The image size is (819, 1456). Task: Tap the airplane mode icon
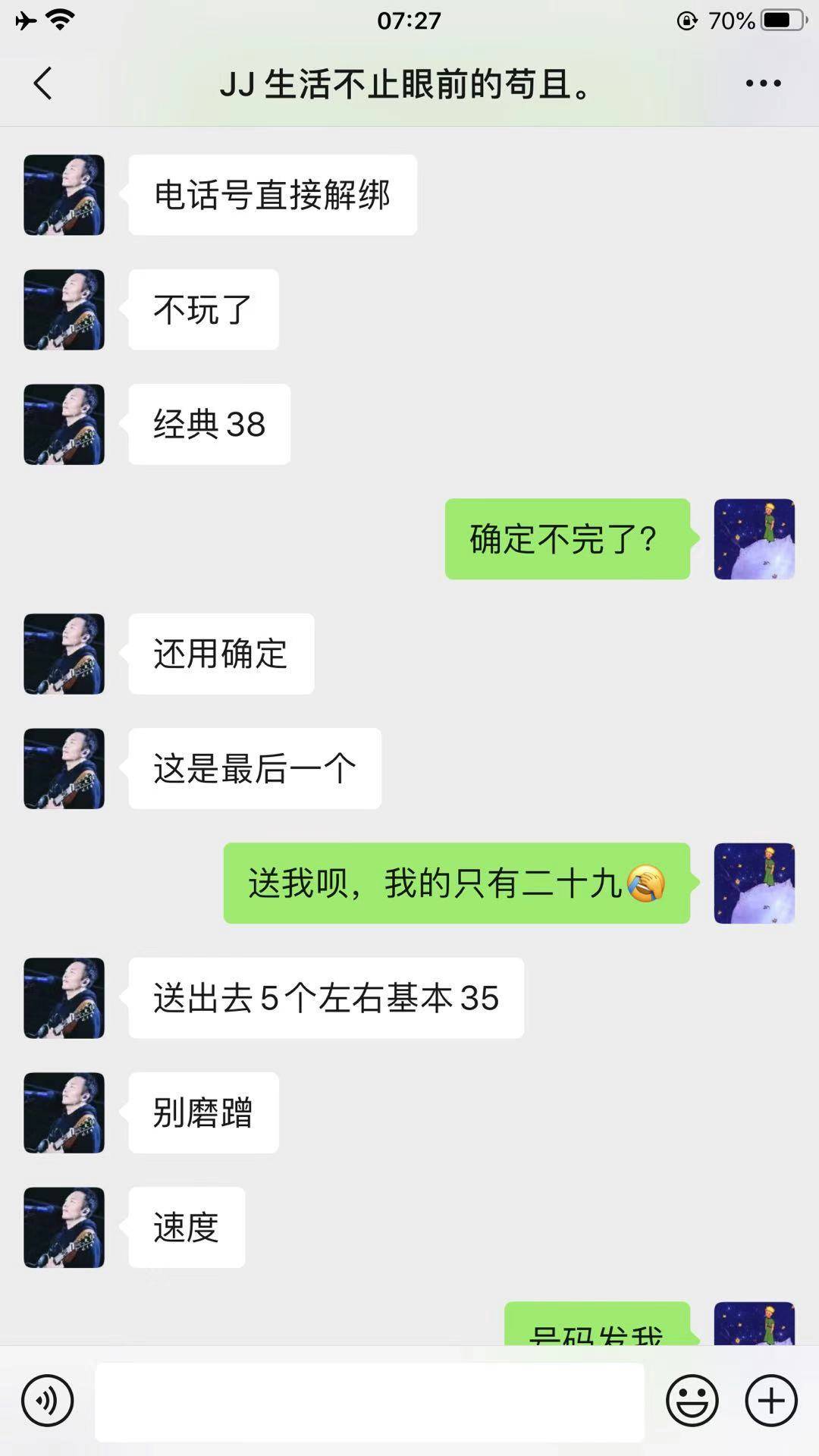(x=25, y=20)
